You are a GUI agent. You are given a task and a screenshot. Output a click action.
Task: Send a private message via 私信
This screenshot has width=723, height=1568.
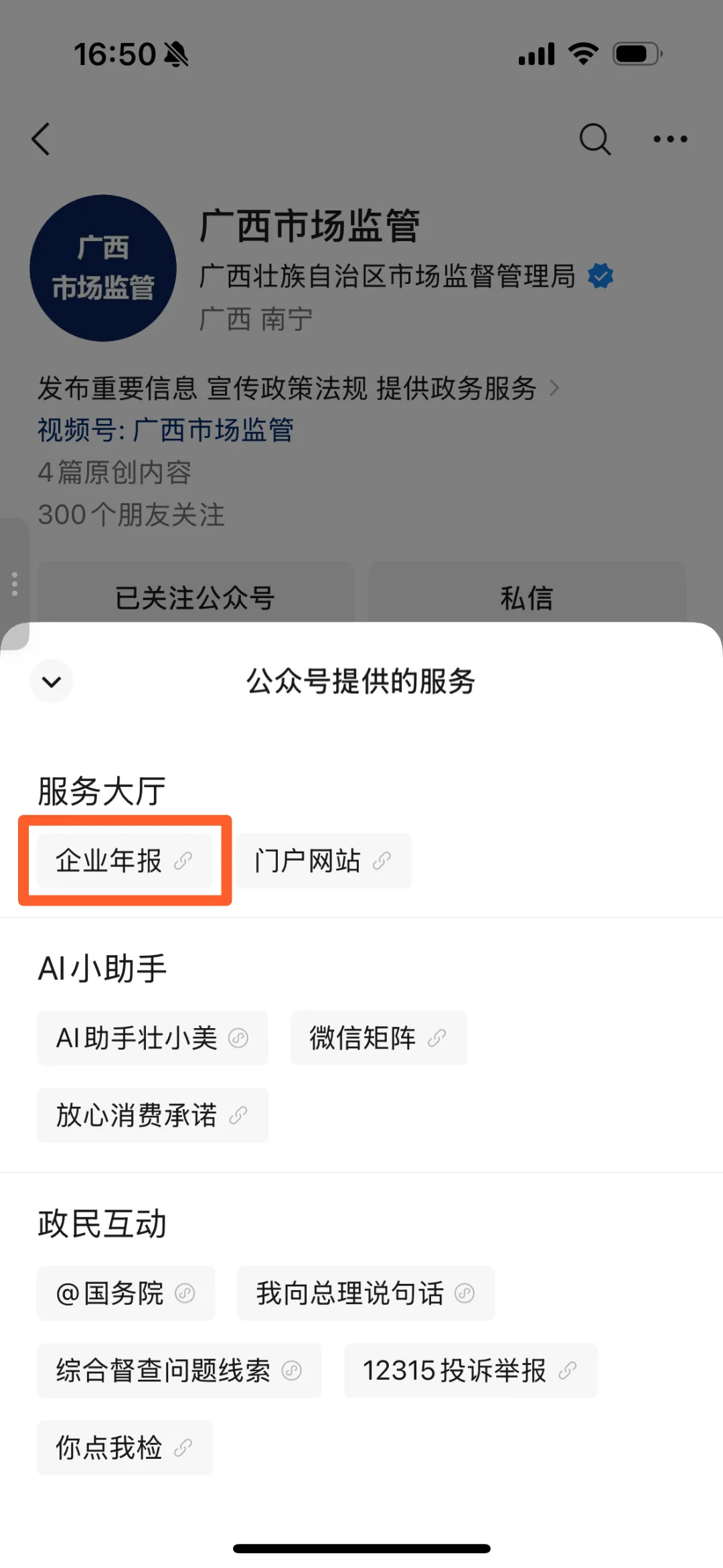pyautogui.click(x=527, y=597)
